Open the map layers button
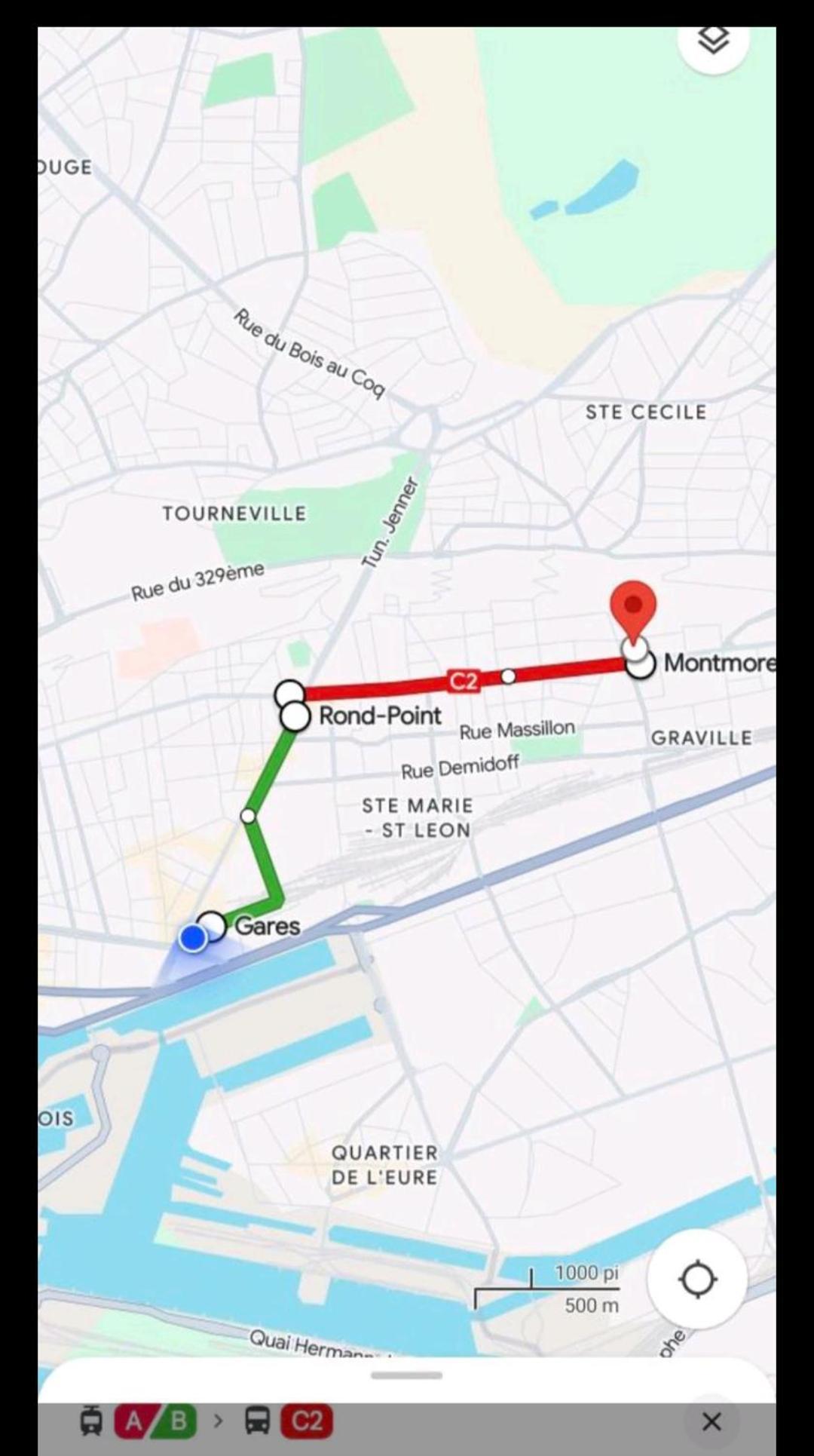 pyautogui.click(x=712, y=41)
